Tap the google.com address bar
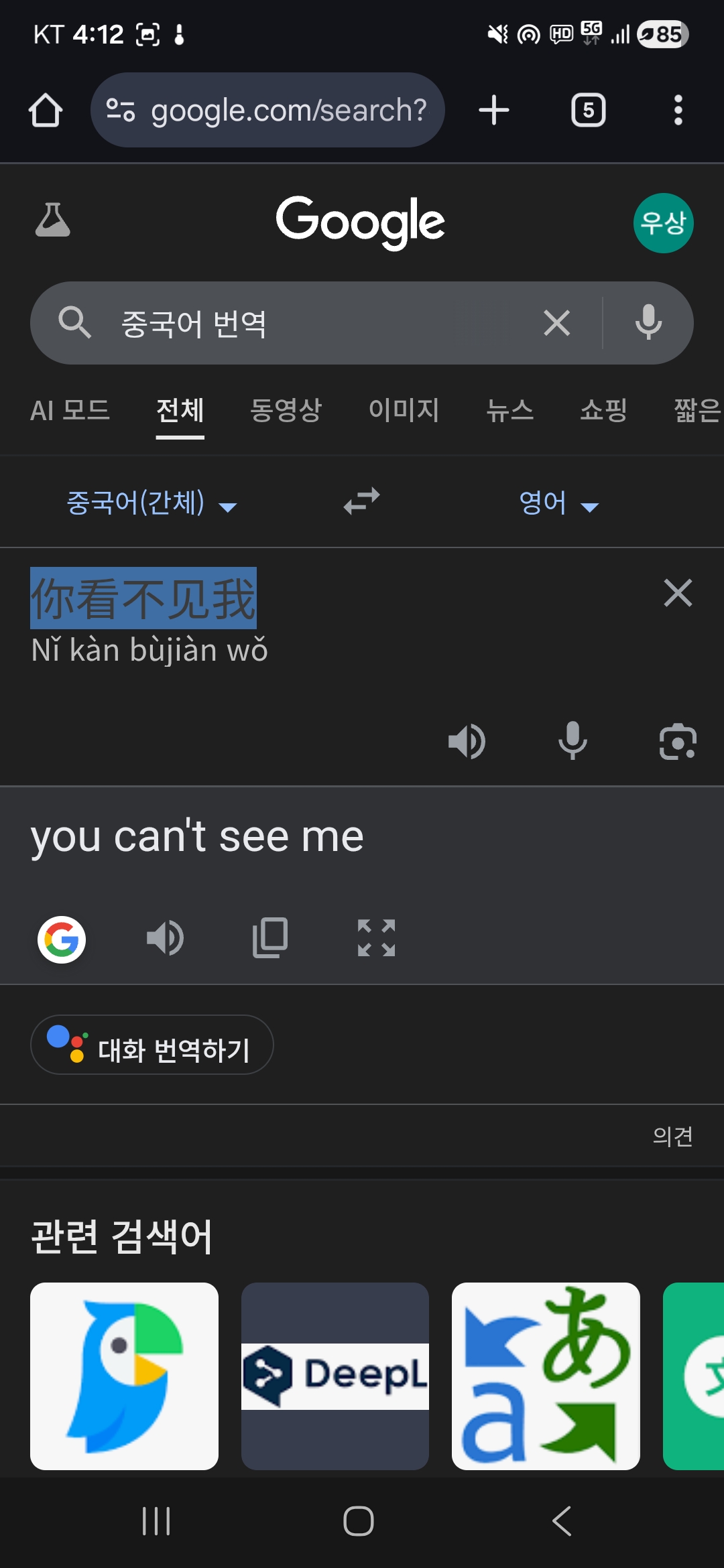The height and width of the screenshot is (1568, 724). tap(268, 111)
